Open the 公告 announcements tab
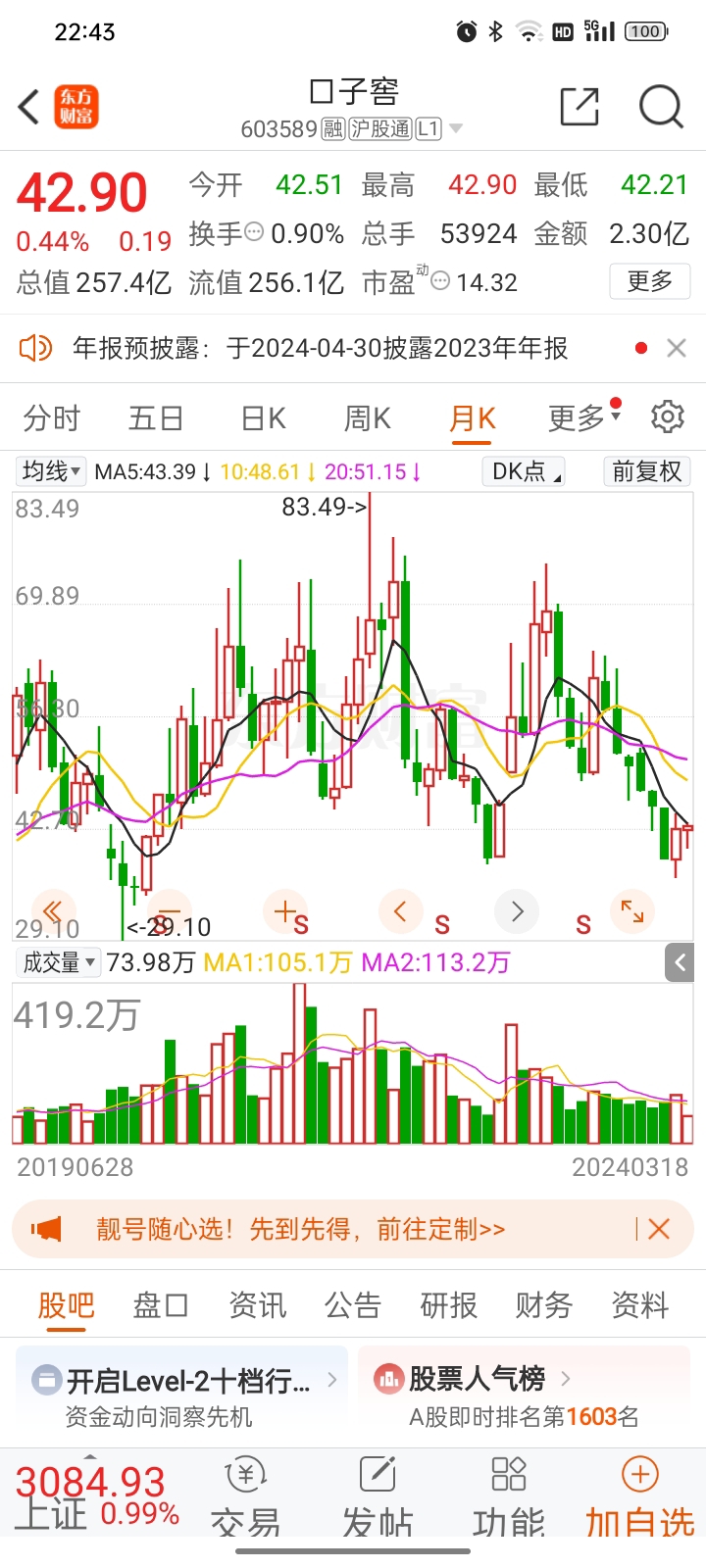 point(352,1304)
